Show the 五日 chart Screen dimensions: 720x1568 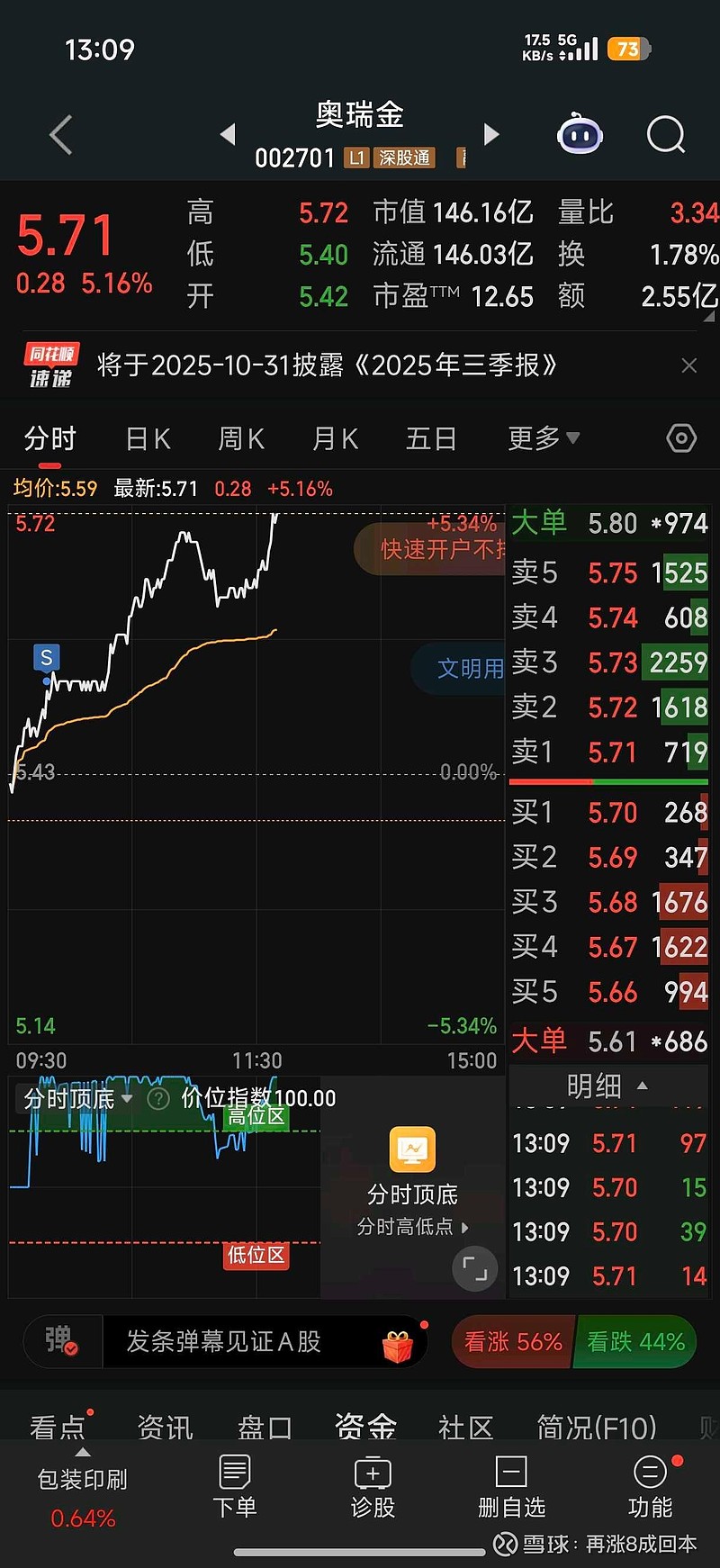[x=431, y=439]
